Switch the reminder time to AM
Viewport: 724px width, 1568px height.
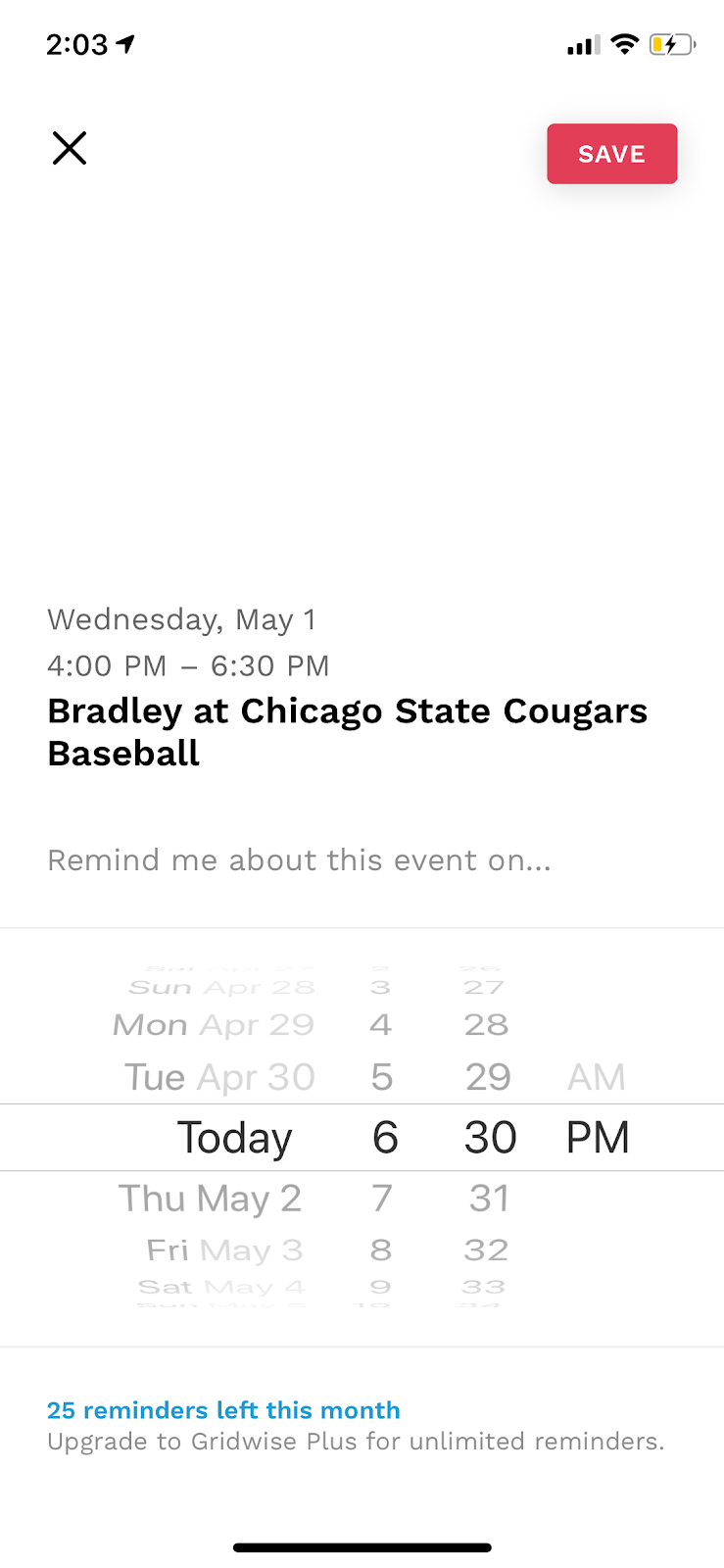(596, 1077)
